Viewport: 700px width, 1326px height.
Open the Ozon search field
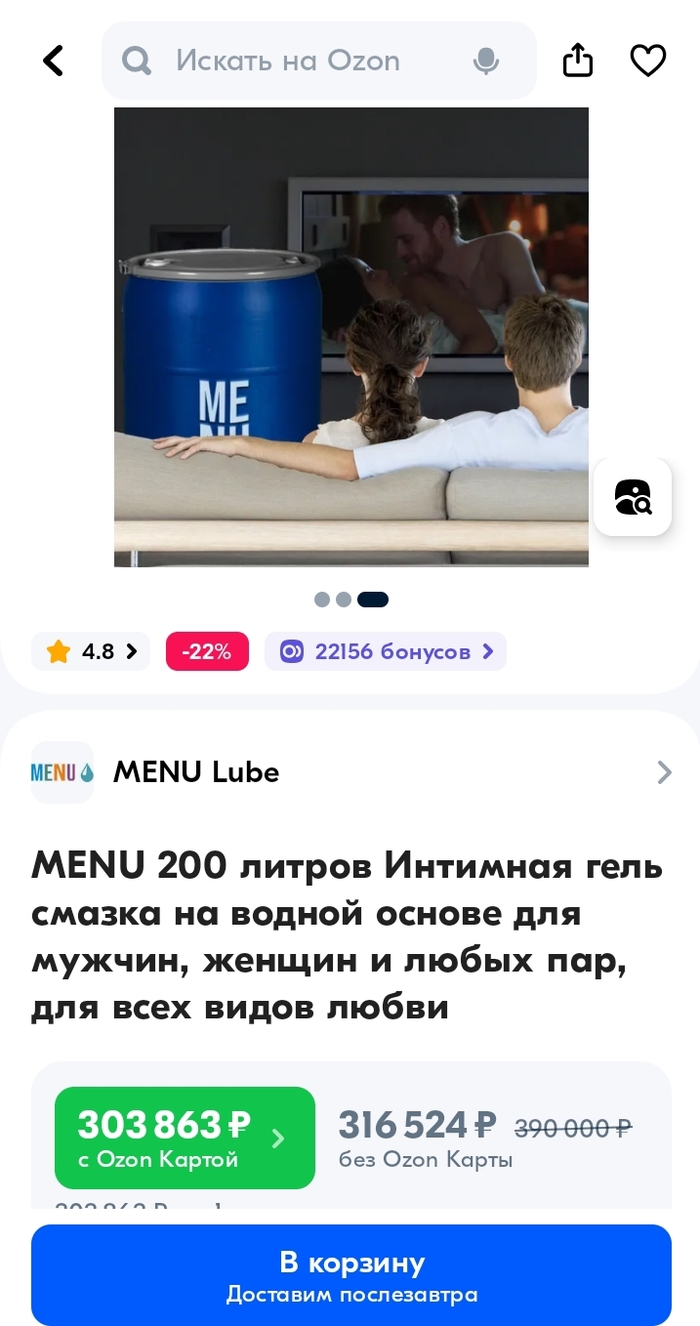(300, 61)
